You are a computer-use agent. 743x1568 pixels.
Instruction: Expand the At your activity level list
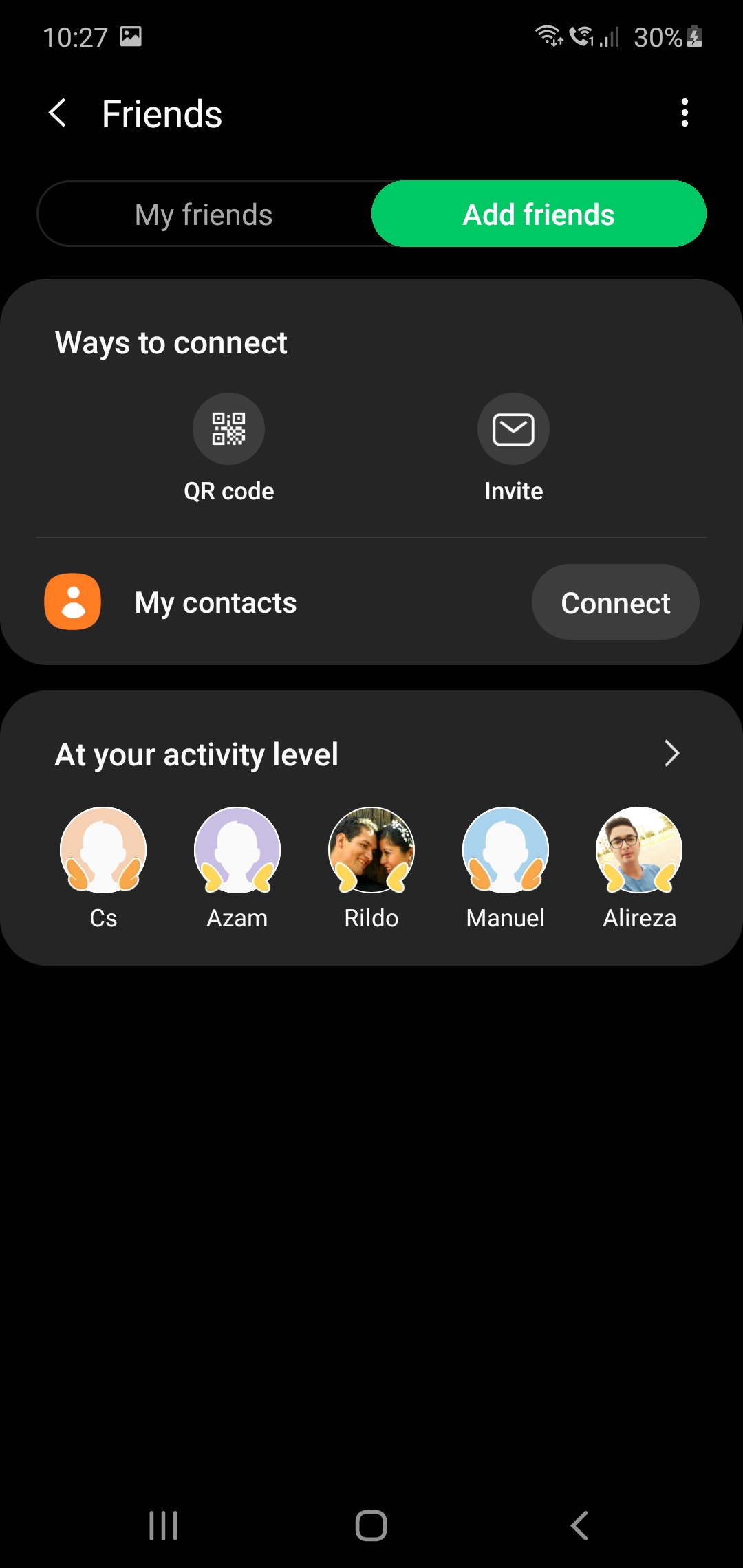(x=671, y=754)
